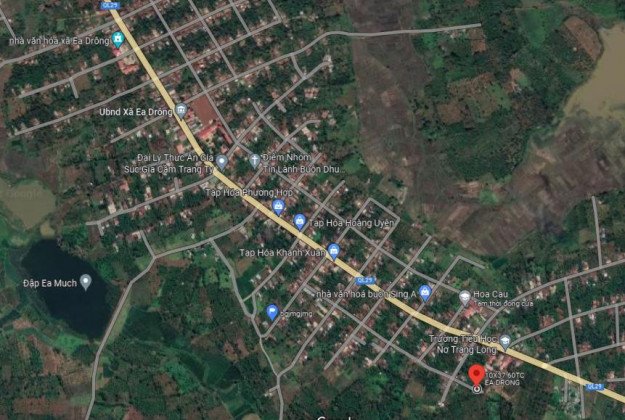
Task: Select the Đập Ea Much marker
Action: [x=85, y=283]
